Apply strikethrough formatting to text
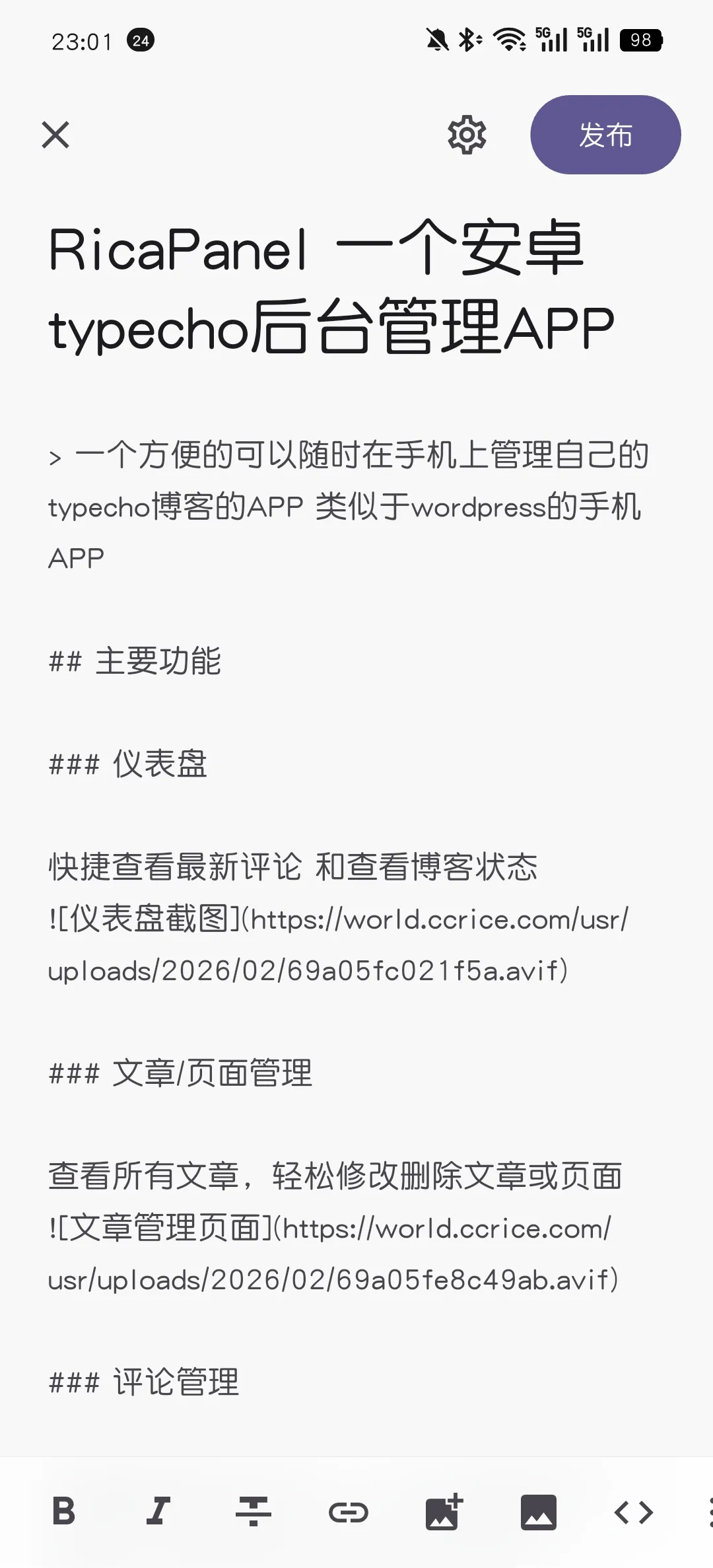 click(x=254, y=1513)
